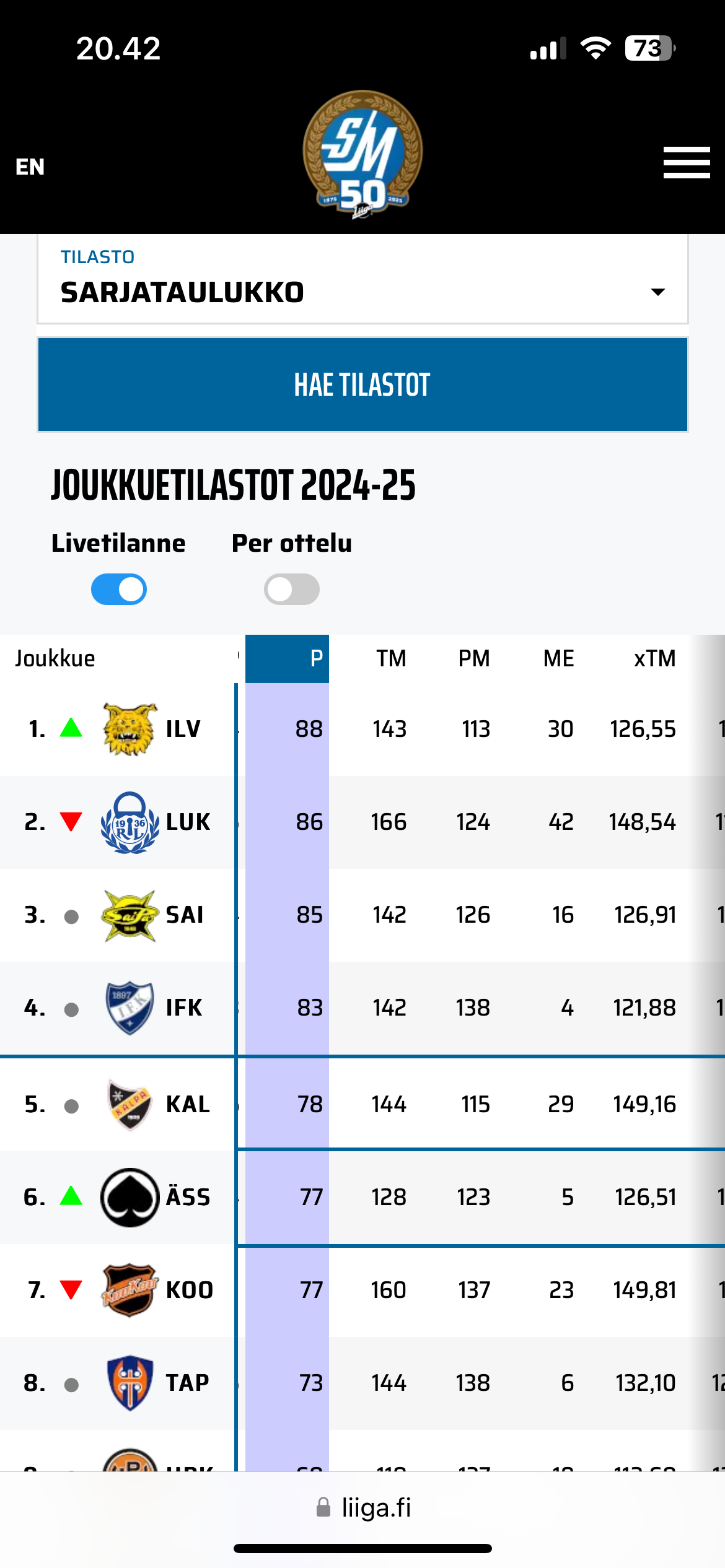Image resolution: width=725 pixels, height=1568 pixels.
Task: Sort table by TM column
Action: [x=390, y=658]
